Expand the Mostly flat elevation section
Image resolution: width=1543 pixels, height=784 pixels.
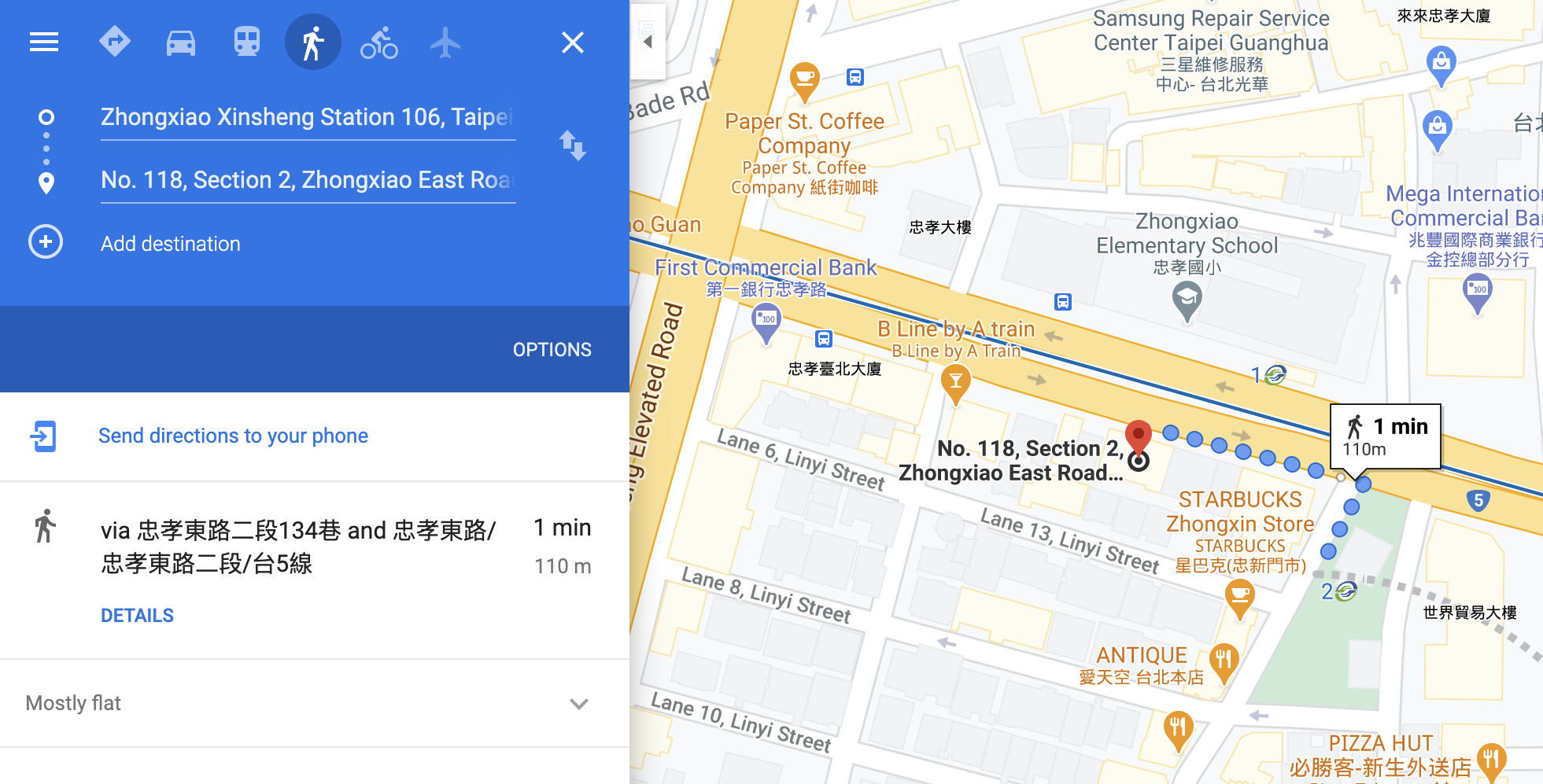pos(314,703)
